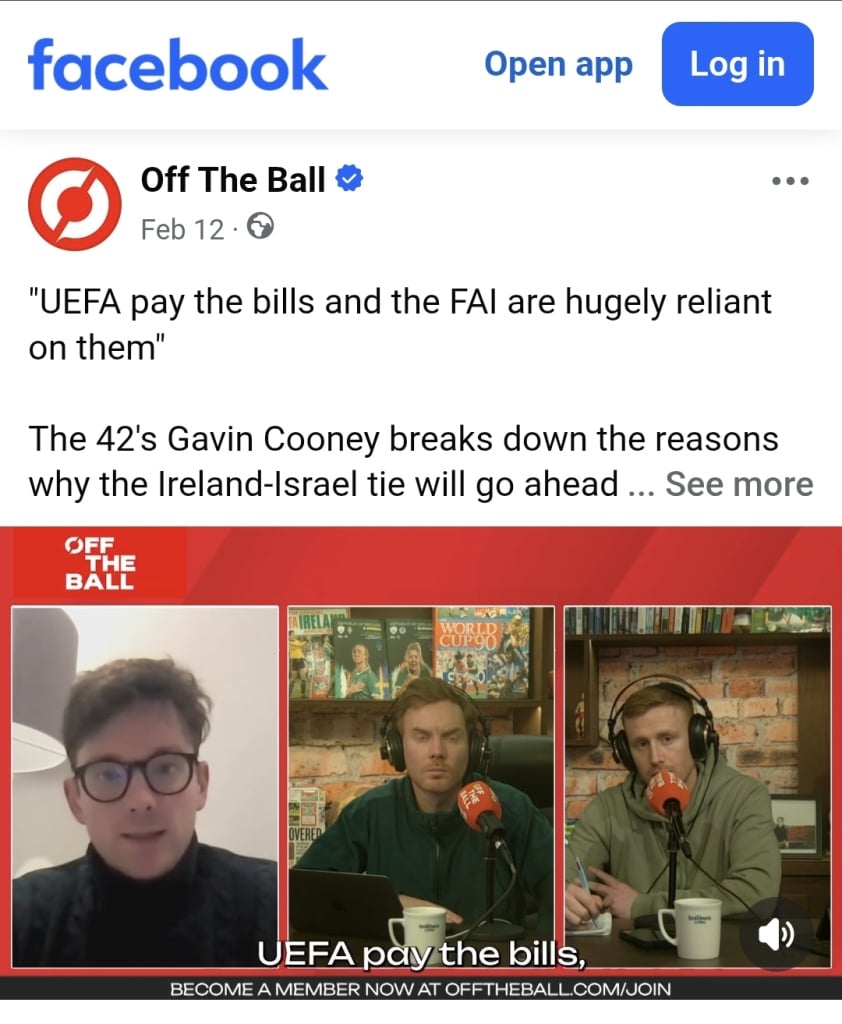
Task: Tap the Log in button
Action: coord(737,64)
